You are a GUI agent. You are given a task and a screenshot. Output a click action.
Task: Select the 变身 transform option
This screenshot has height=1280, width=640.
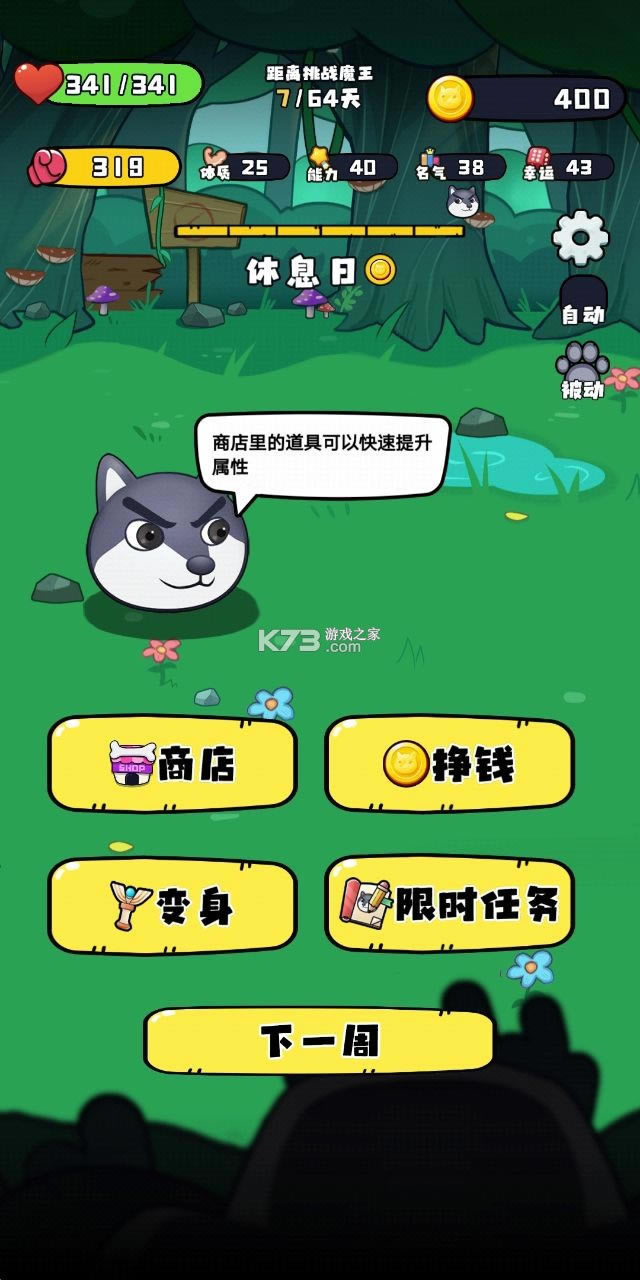click(172, 906)
